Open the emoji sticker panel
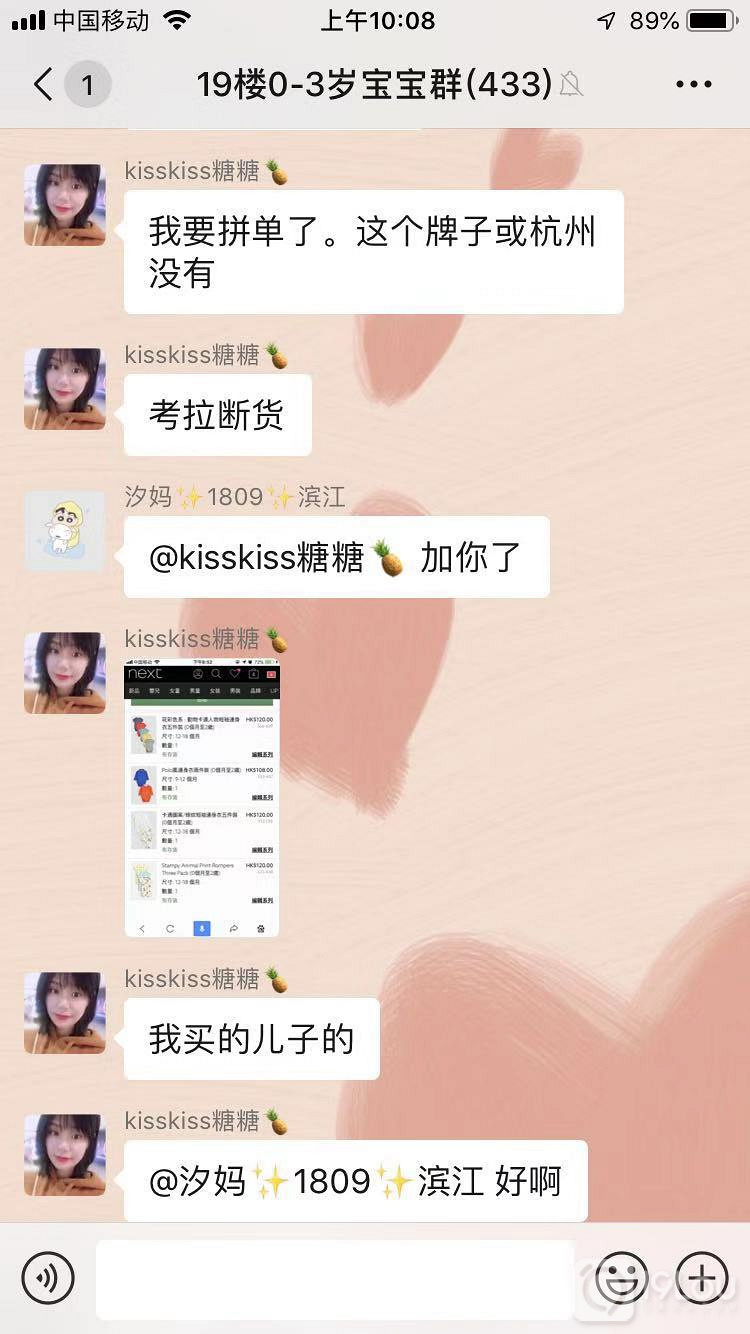 (621, 1278)
